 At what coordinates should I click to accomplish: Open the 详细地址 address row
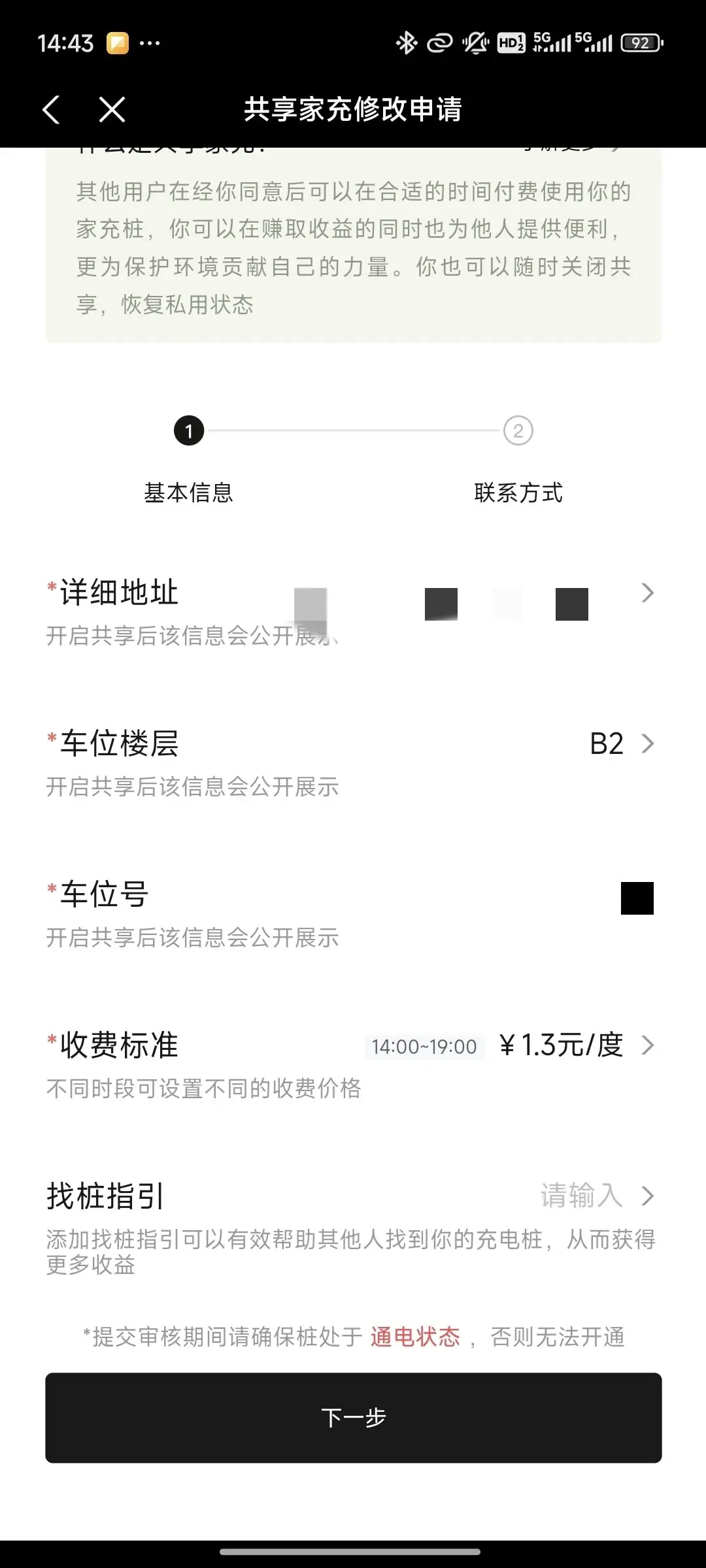(353, 611)
